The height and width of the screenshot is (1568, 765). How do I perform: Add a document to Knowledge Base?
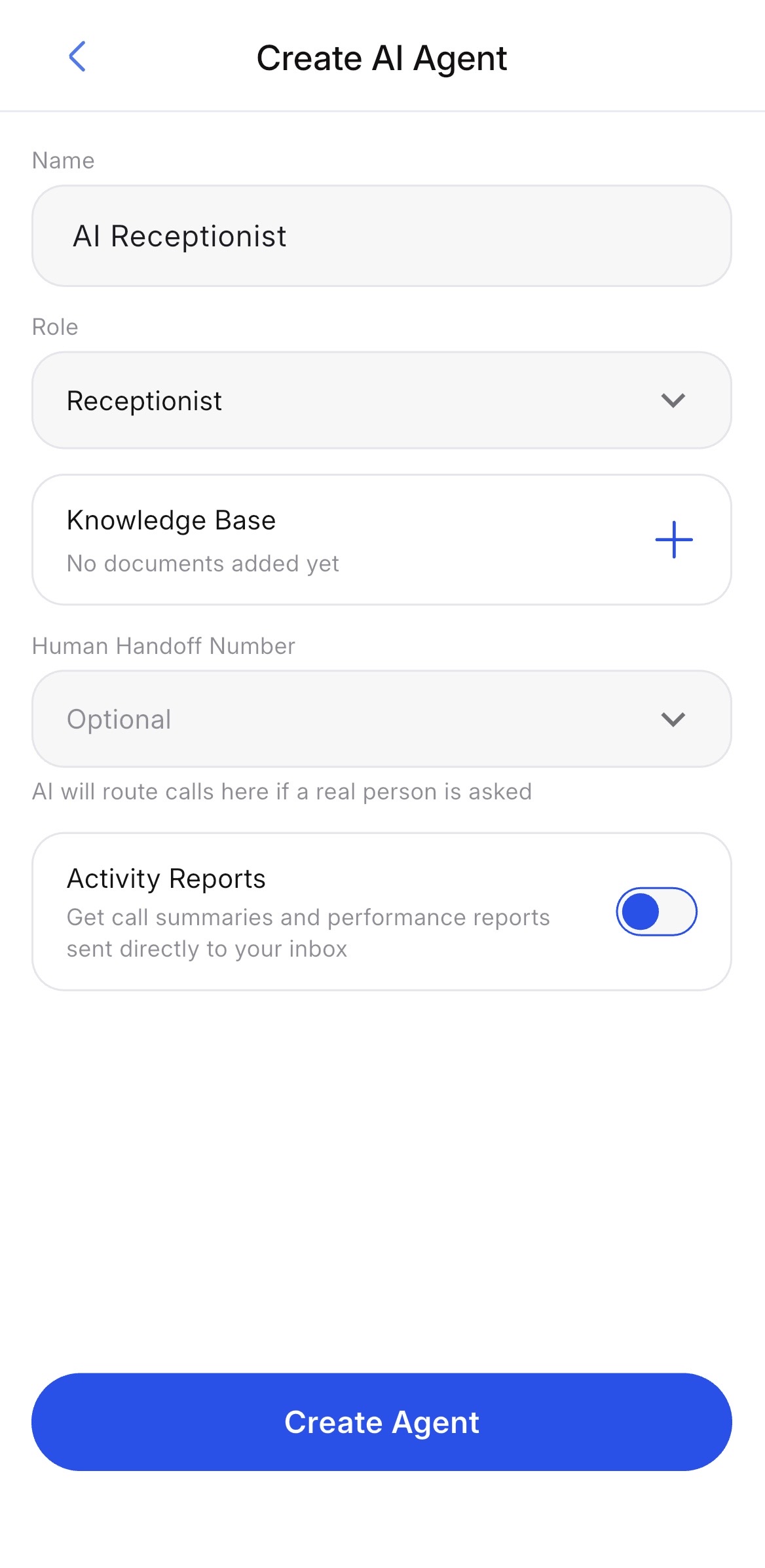(674, 540)
